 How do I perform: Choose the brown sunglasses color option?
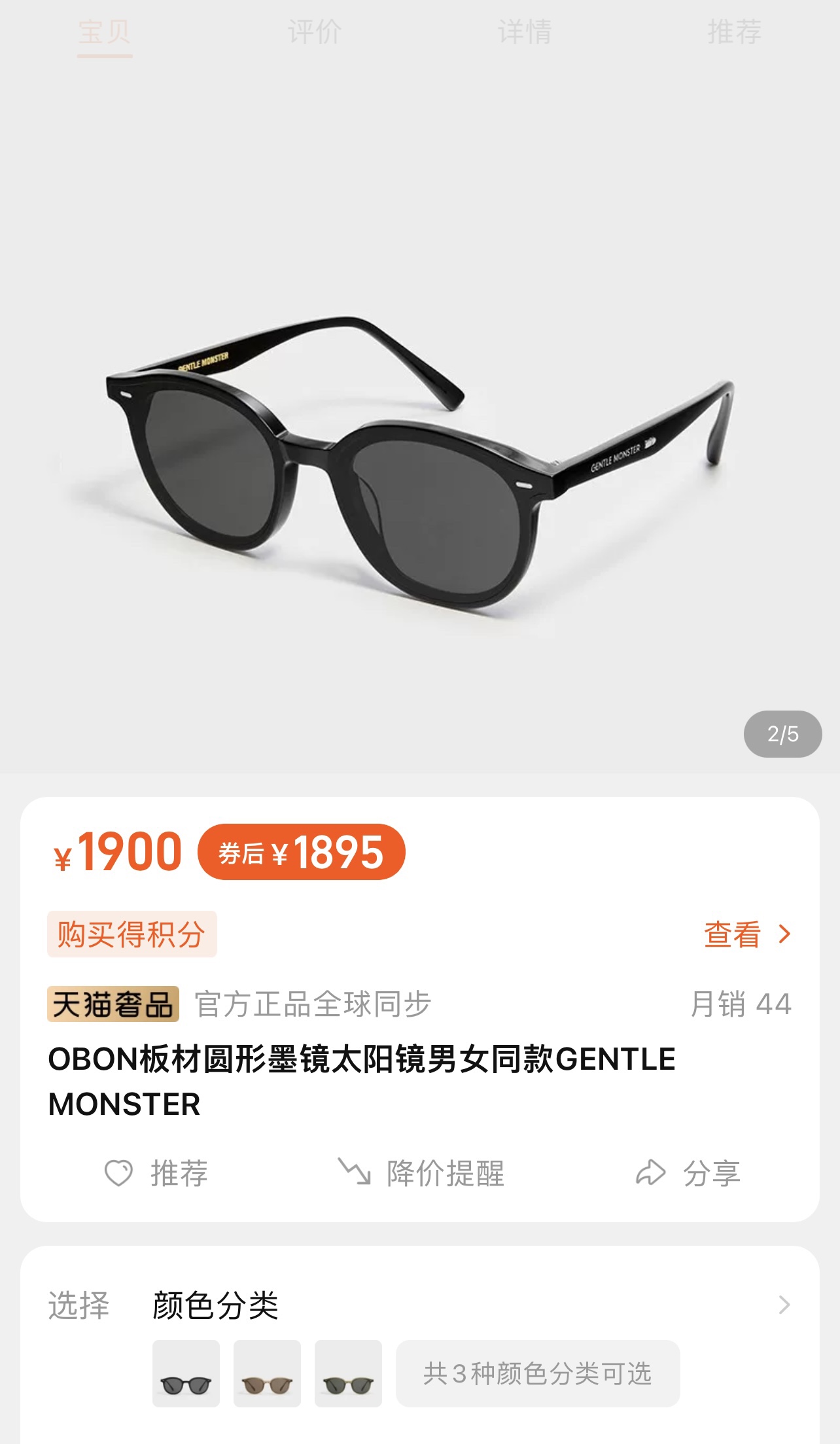(267, 1373)
